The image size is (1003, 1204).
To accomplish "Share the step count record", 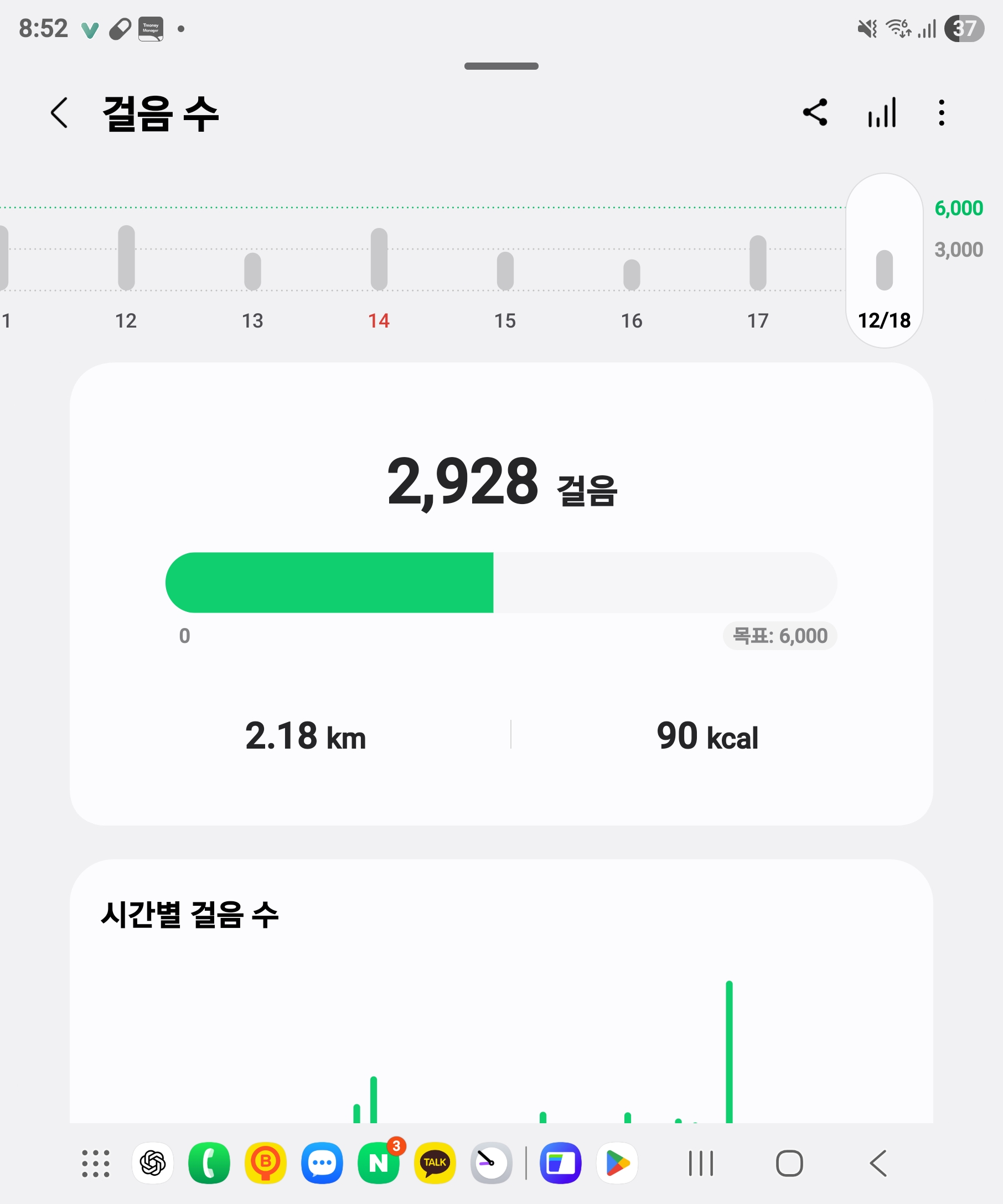I will point(815,112).
